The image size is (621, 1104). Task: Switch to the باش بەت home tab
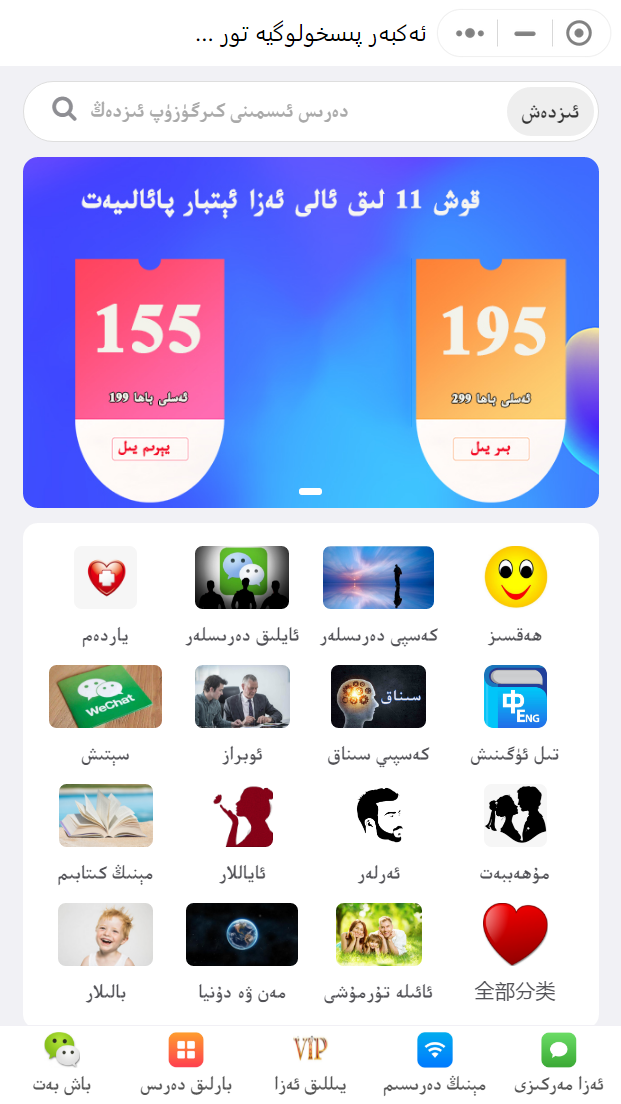click(x=62, y=1064)
